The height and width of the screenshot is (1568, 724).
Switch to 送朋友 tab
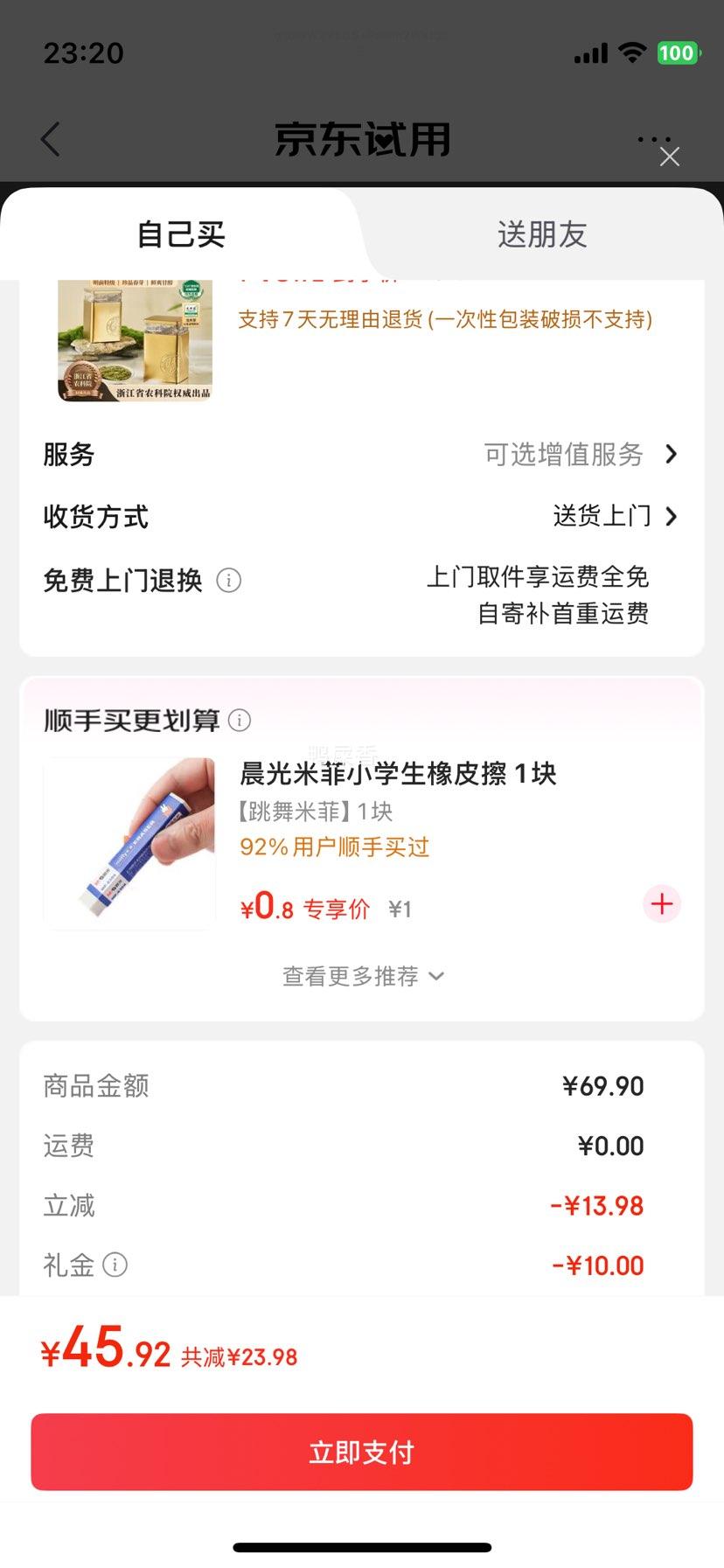click(541, 234)
